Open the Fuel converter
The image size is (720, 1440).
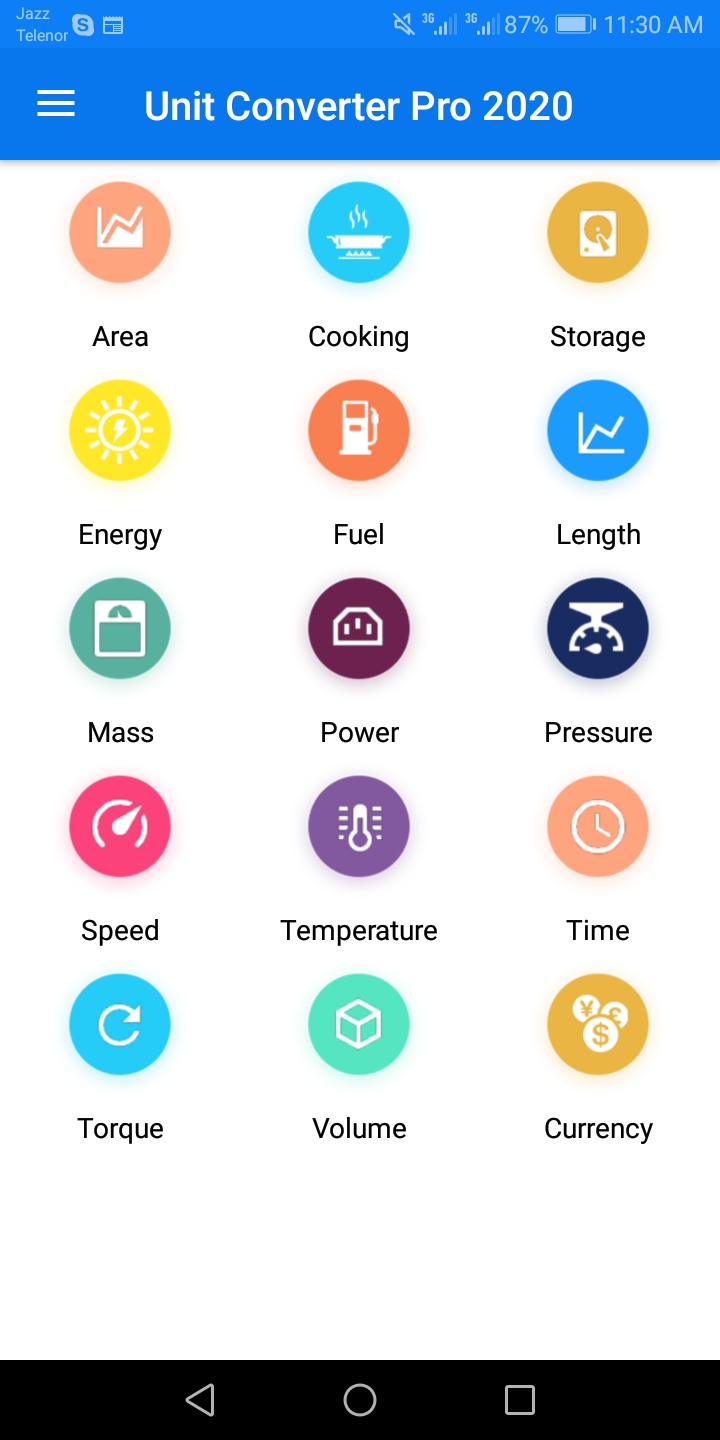[x=358, y=430]
